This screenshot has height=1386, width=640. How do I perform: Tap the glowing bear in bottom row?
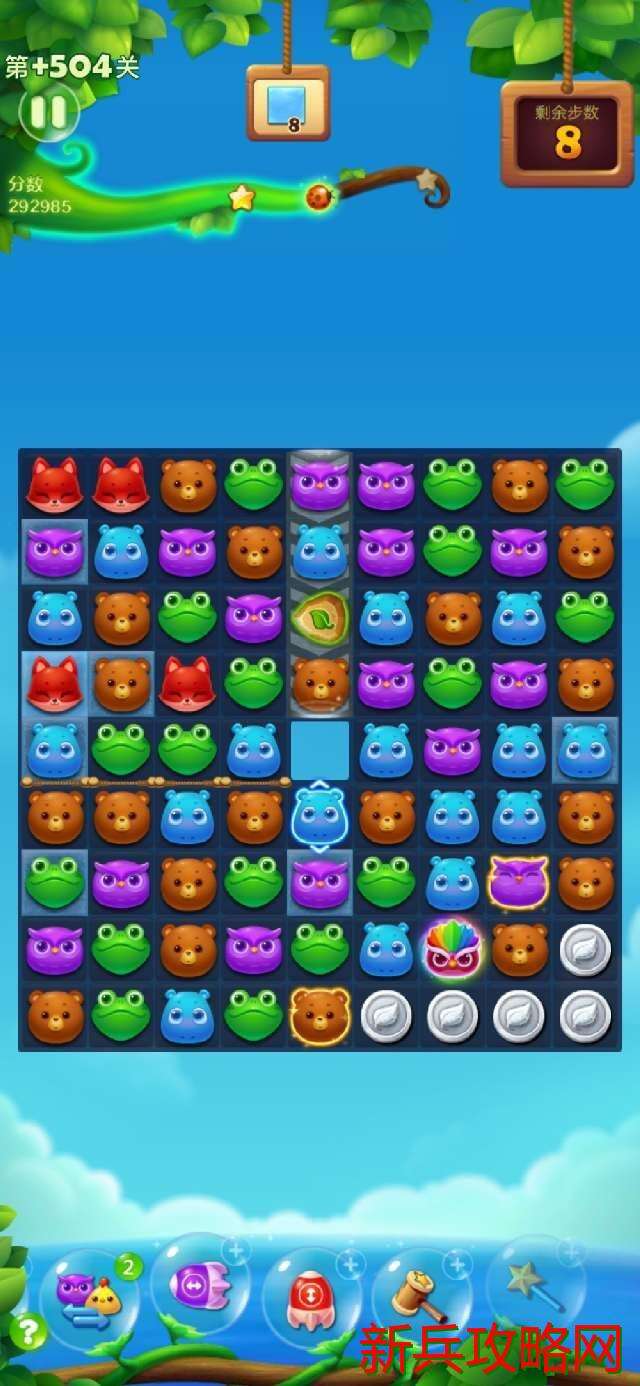coord(320,1014)
